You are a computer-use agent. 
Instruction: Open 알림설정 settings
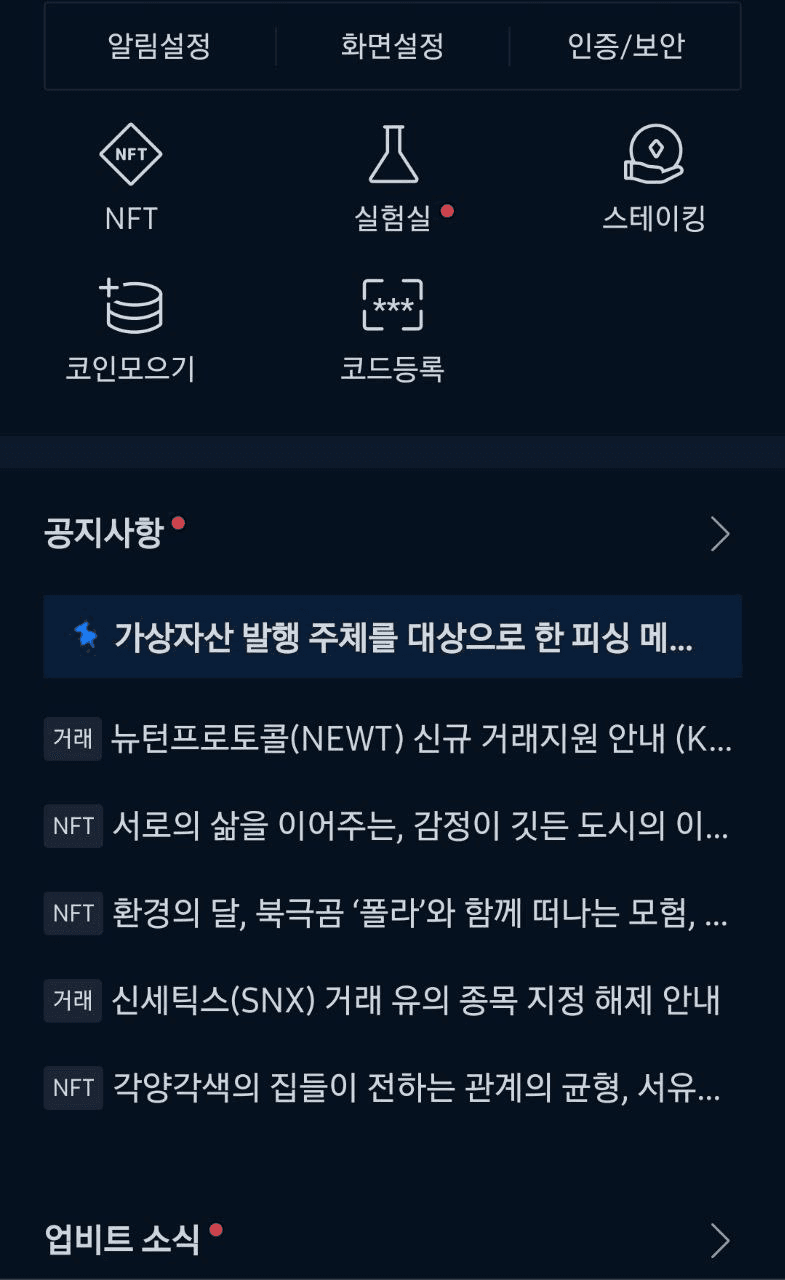[159, 47]
